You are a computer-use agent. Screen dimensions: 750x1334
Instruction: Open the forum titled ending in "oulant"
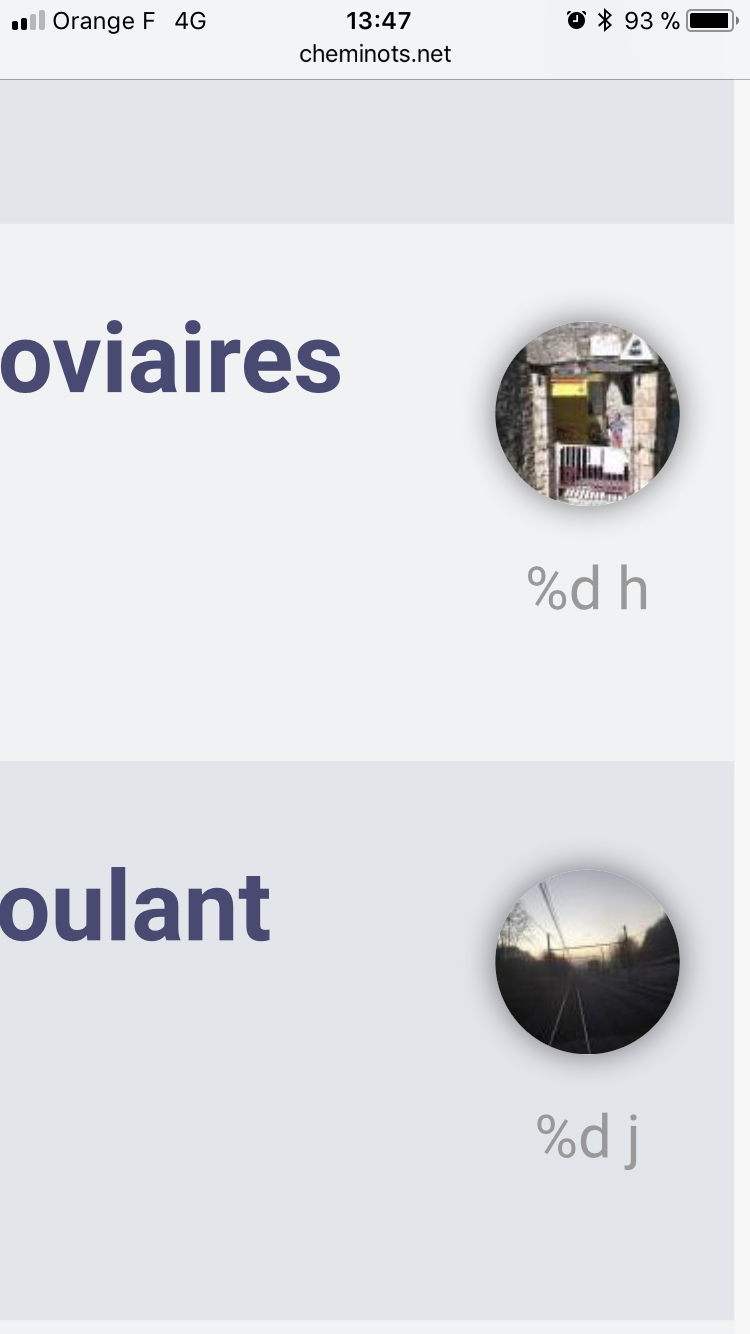135,908
